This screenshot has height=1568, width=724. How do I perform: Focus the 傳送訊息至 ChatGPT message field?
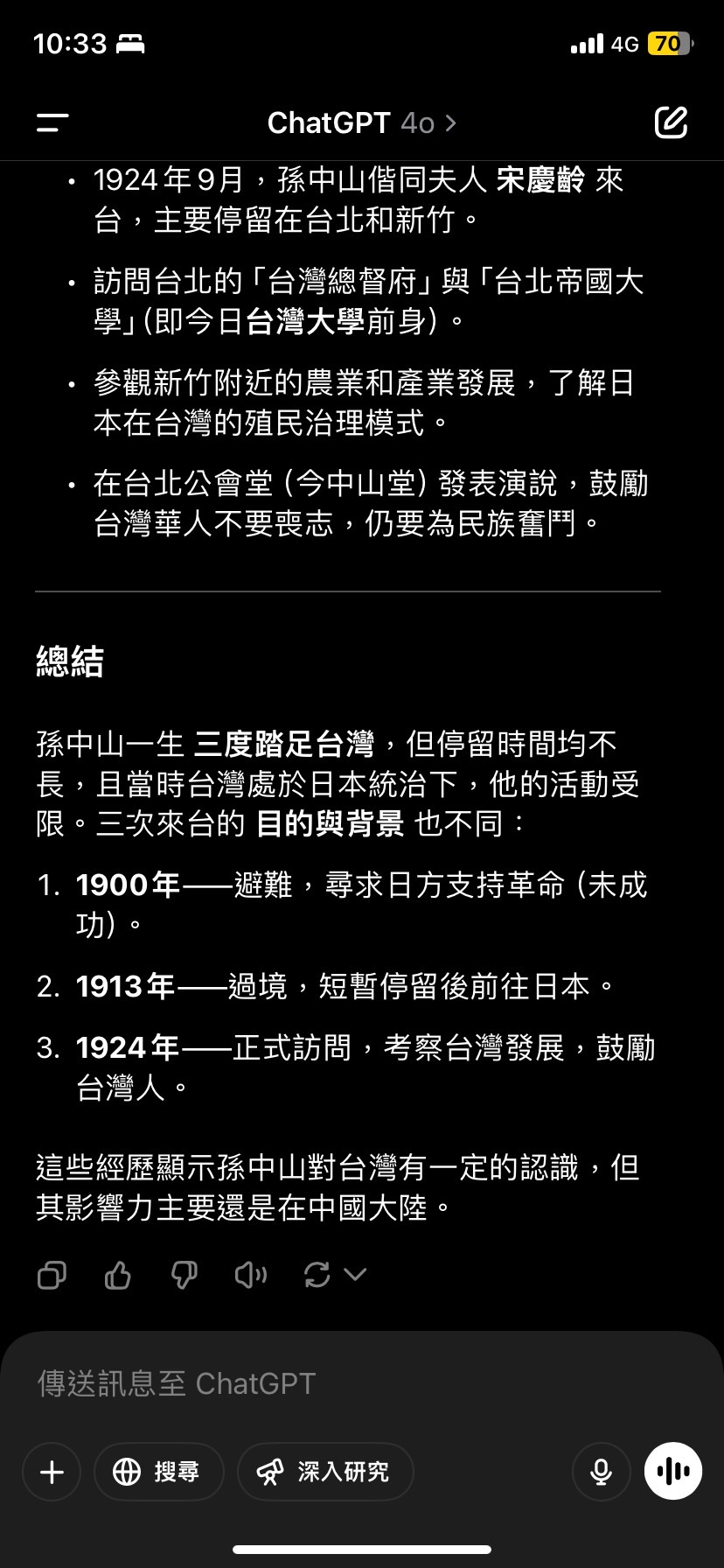[350, 1383]
